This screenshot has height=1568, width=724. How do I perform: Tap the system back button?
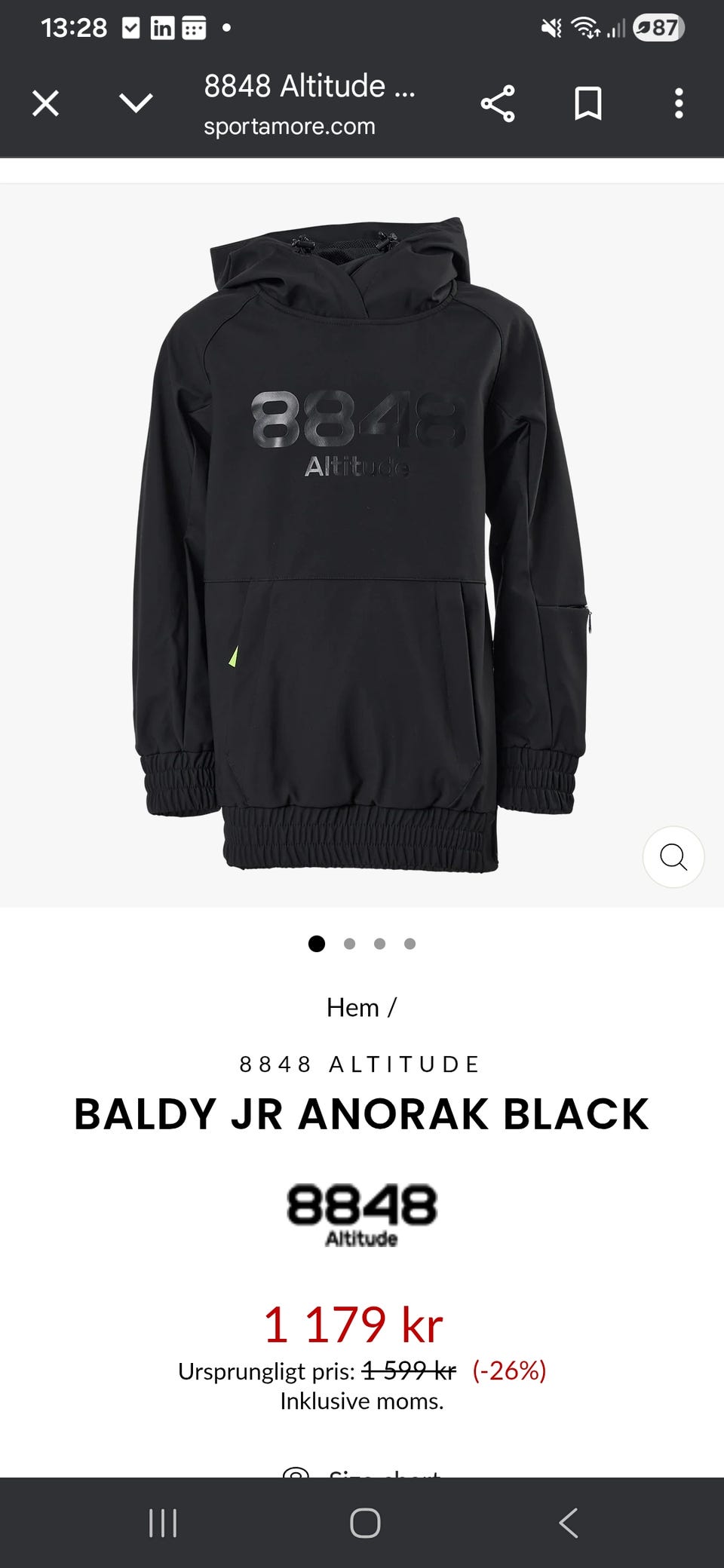[569, 1523]
